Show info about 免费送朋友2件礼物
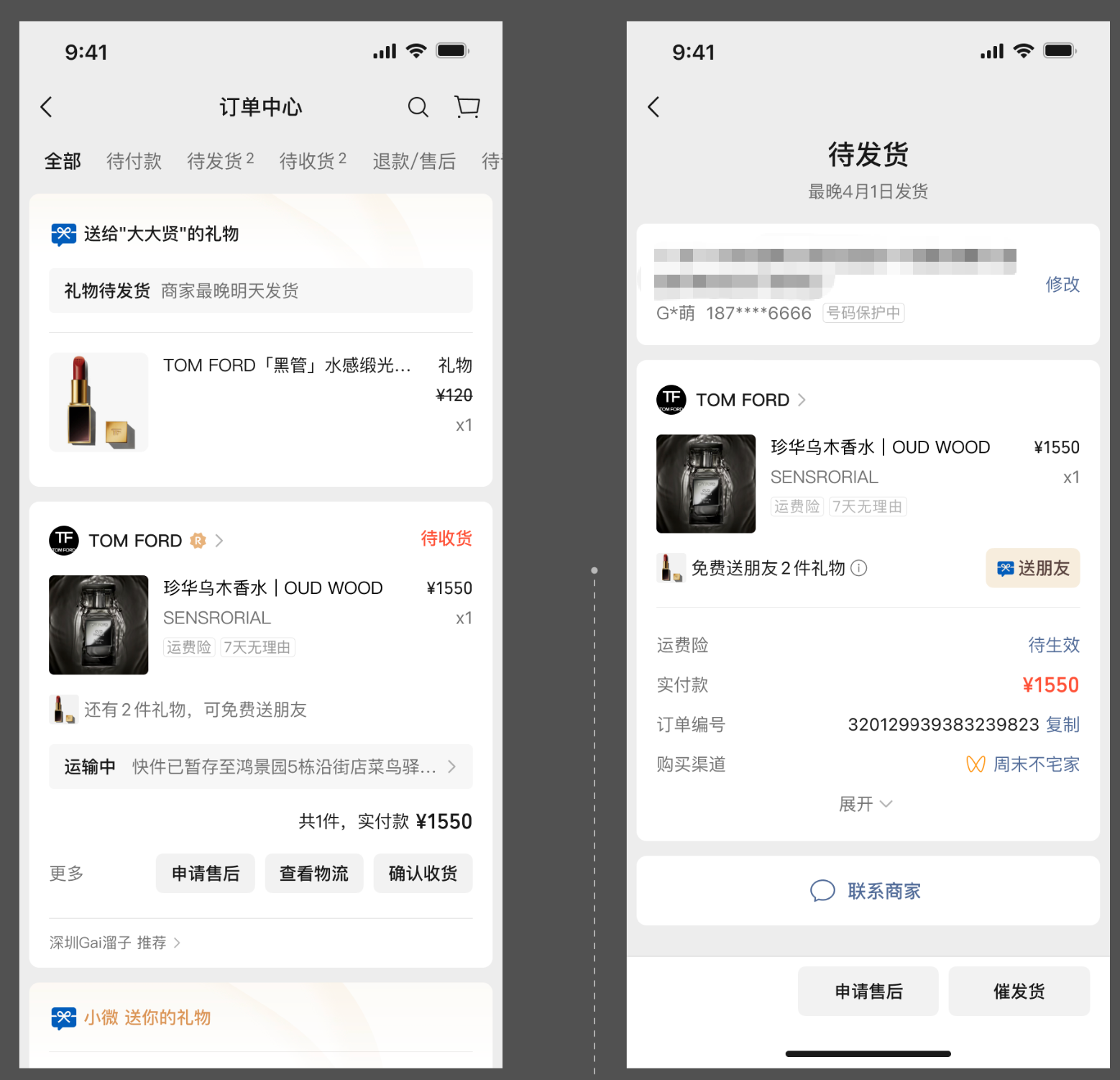This screenshot has width=1120, height=1080. point(859,568)
